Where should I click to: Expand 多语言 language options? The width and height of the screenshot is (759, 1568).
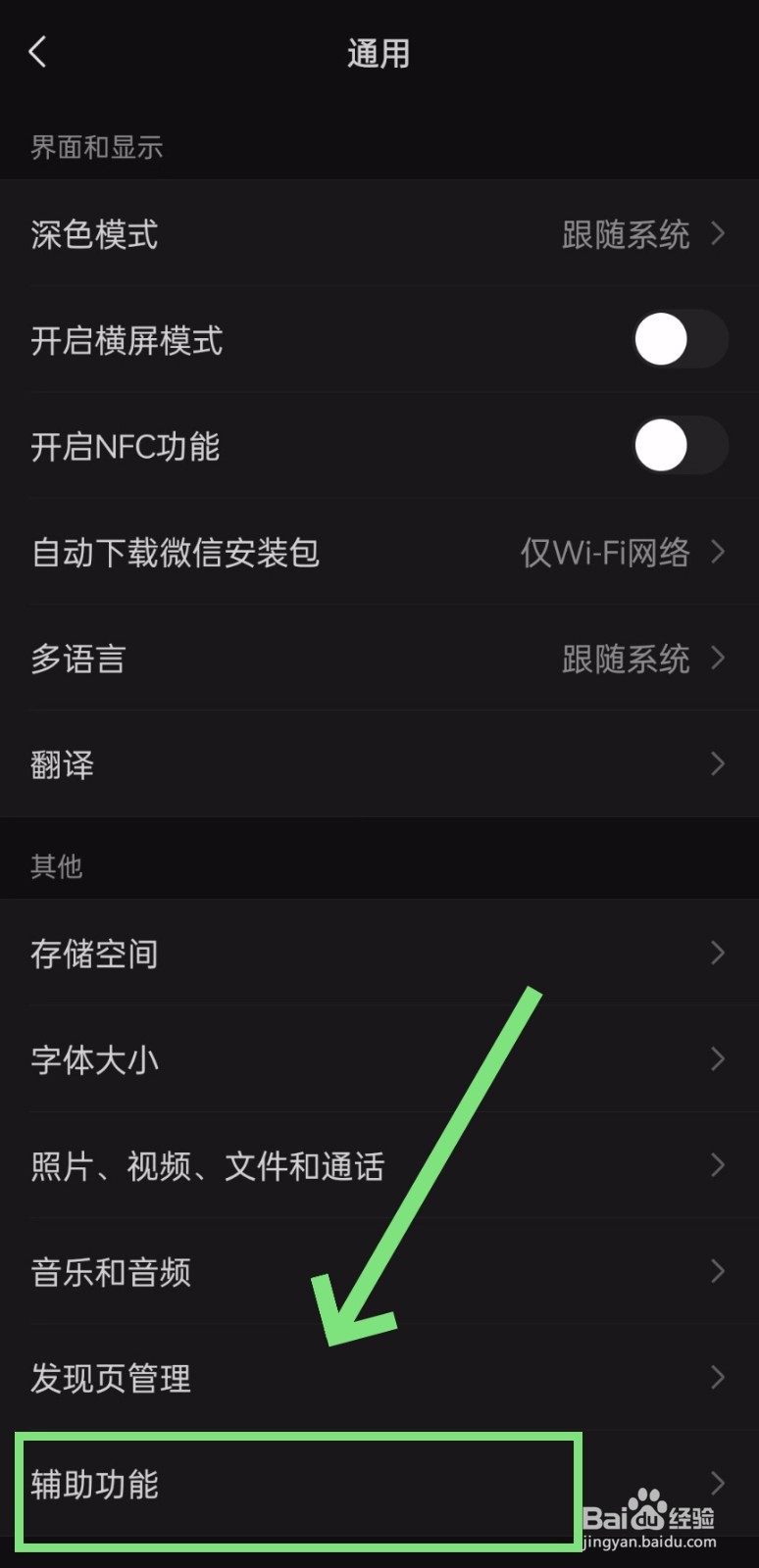click(x=717, y=659)
